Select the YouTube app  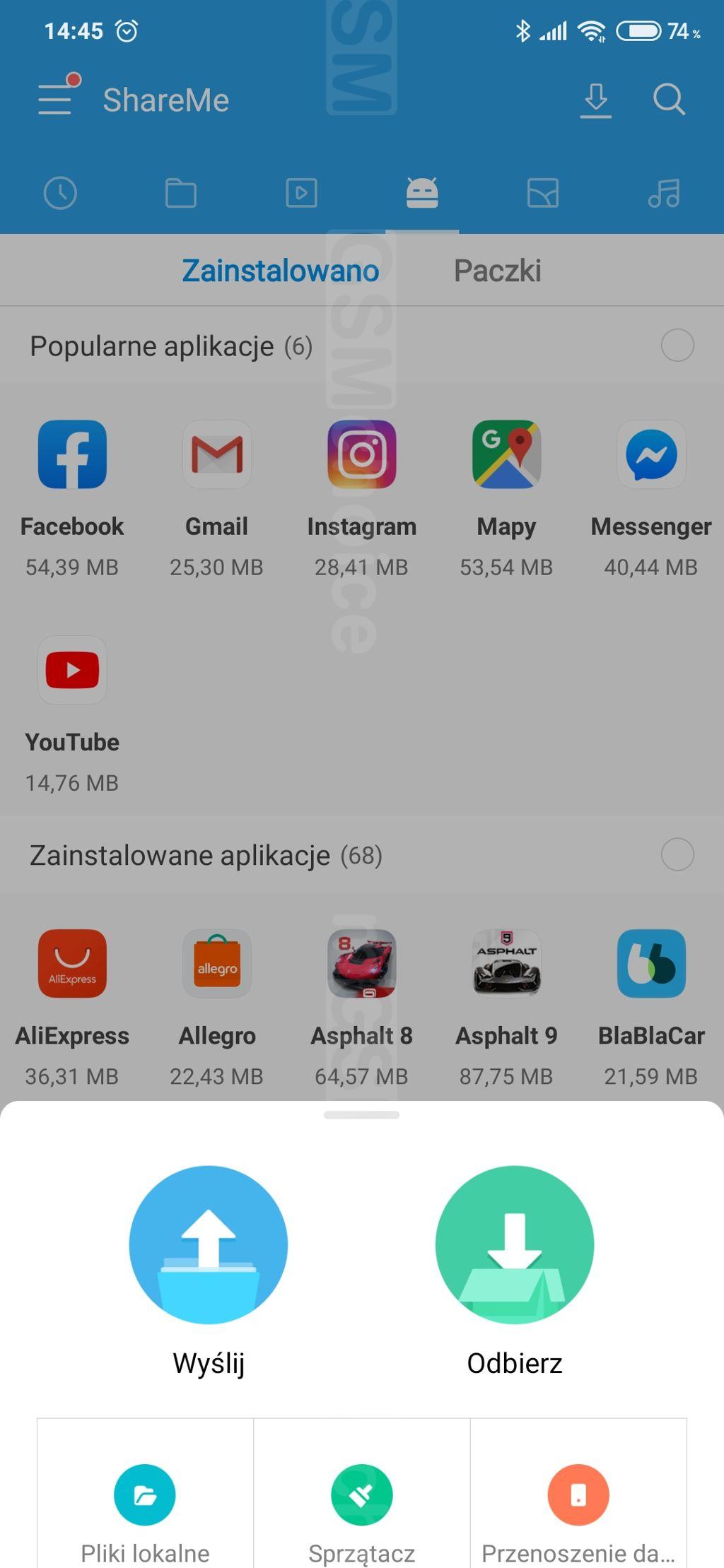point(72,714)
